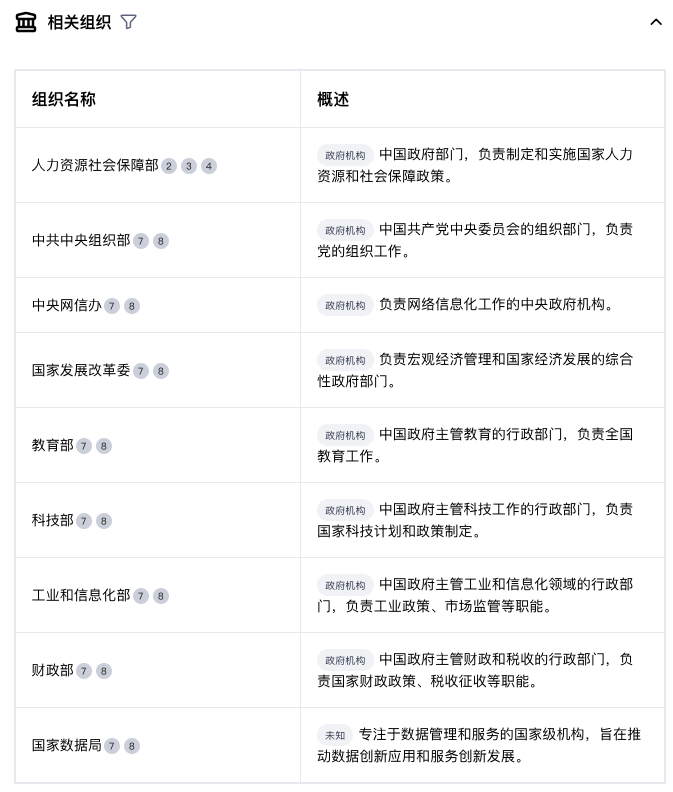Viewport: 673px width, 792px height.
Task: Tap reference 7 next to 国家发展改革委
Action: (141, 371)
